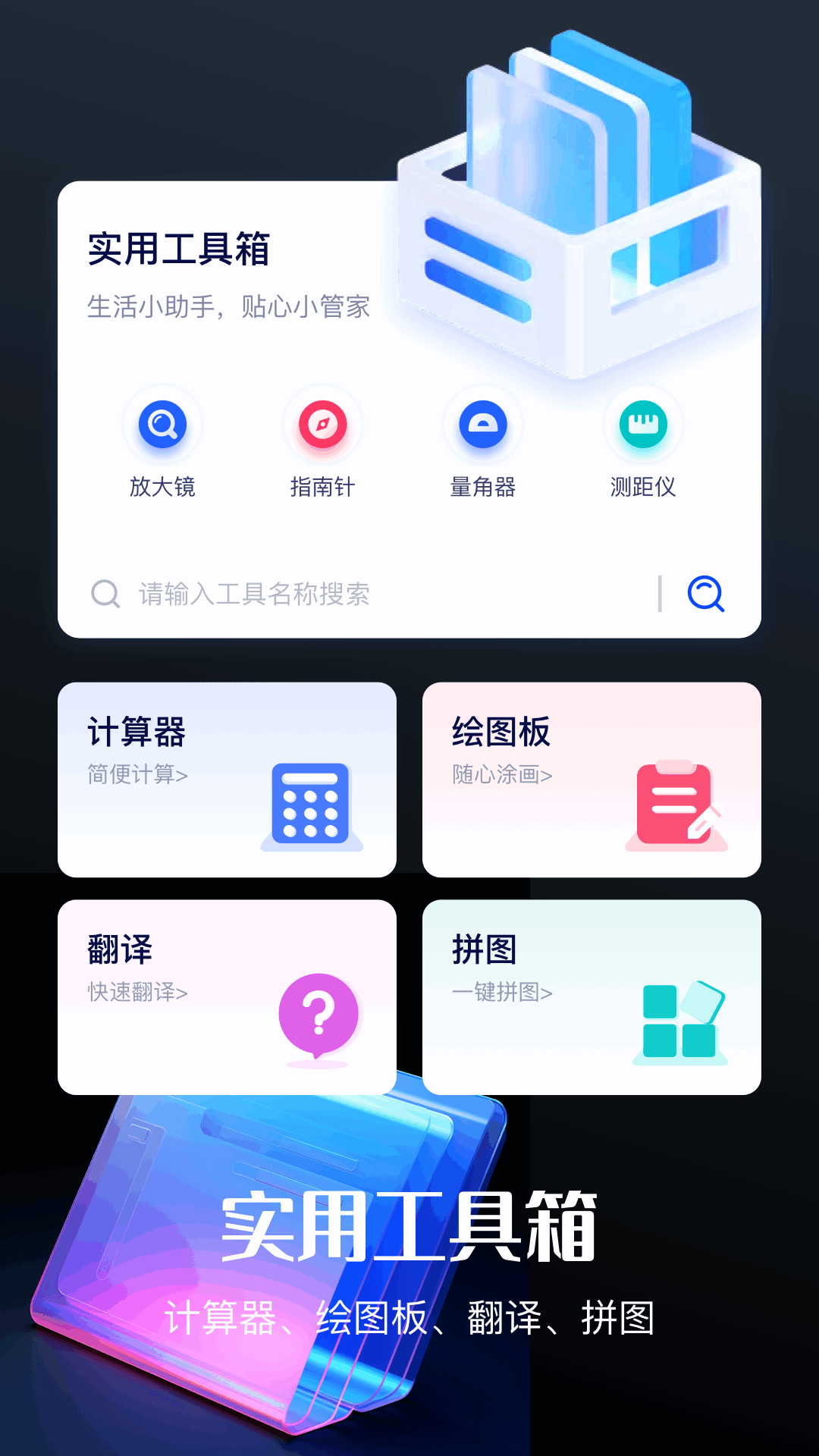This screenshot has width=819, height=1456.
Task: Open 简便计算 quick calculation link
Action: pyautogui.click(x=136, y=775)
